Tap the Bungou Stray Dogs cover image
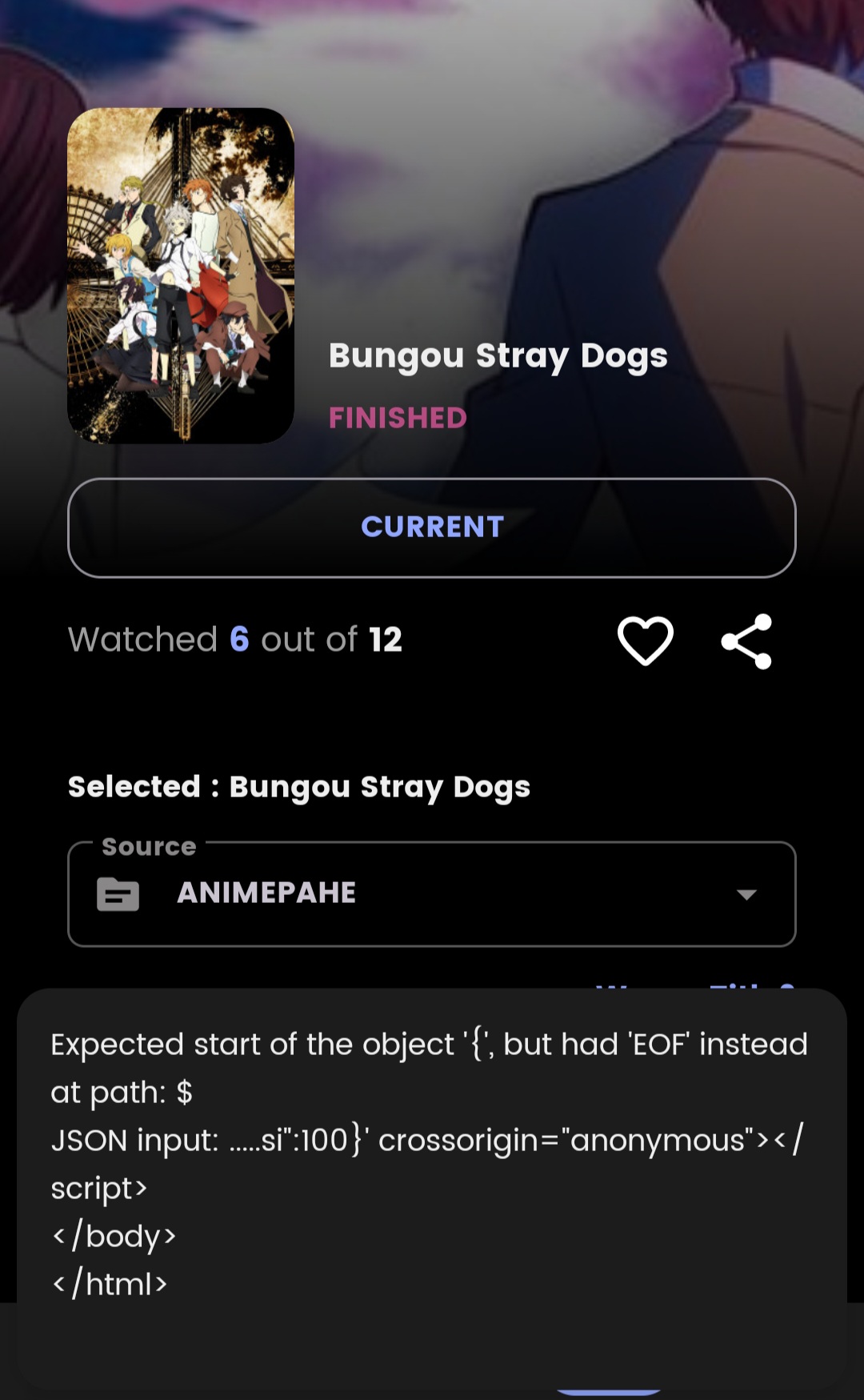This screenshot has height=1400, width=864. pos(181,275)
